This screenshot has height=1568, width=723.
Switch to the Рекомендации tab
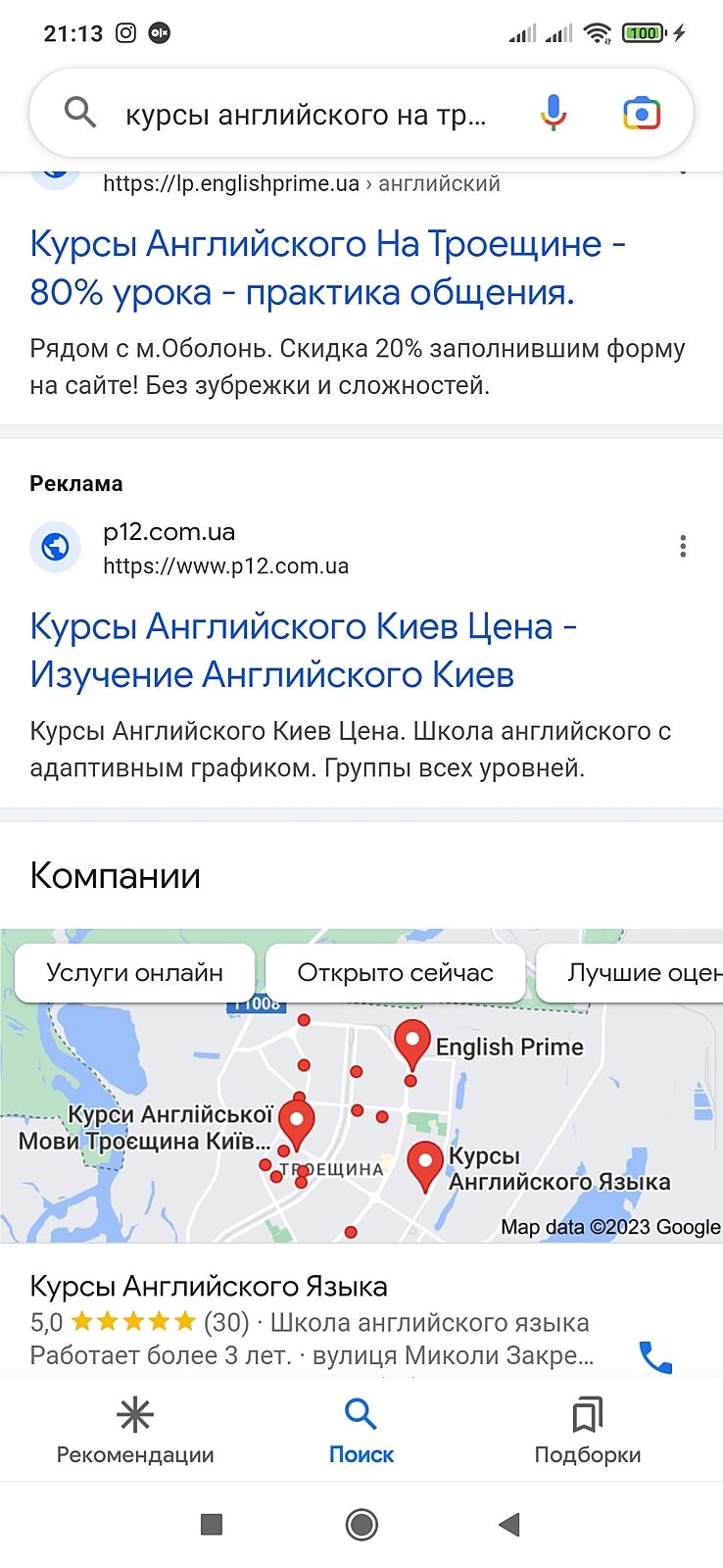[x=135, y=1431]
